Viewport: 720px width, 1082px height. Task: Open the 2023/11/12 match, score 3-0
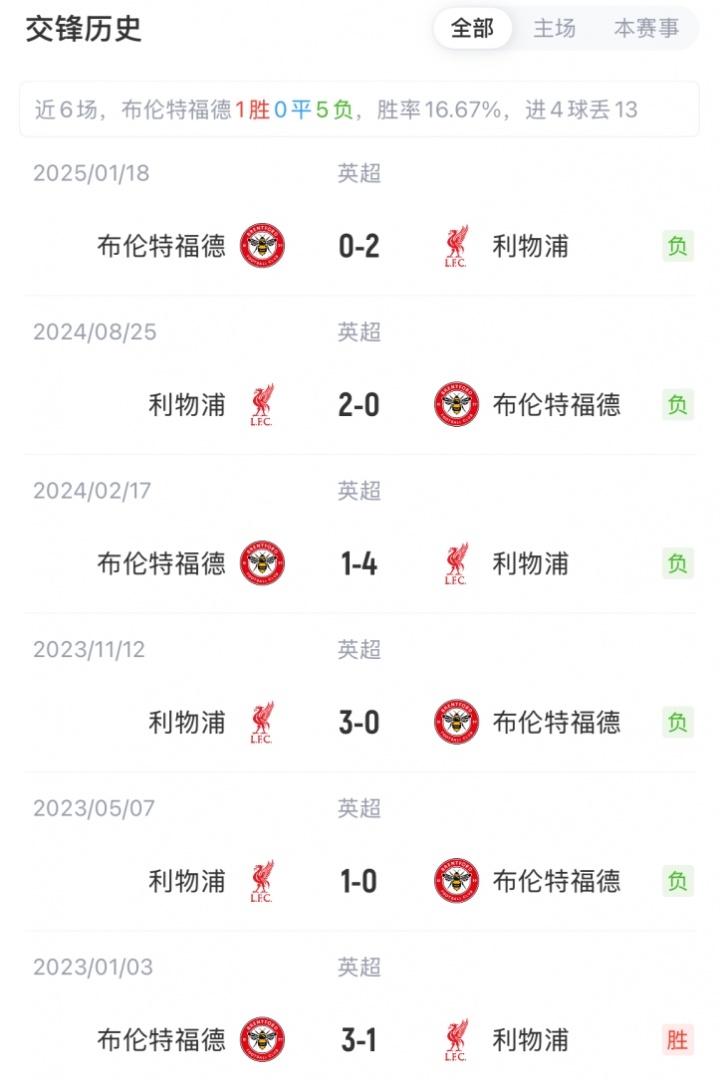click(x=359, y=722)
